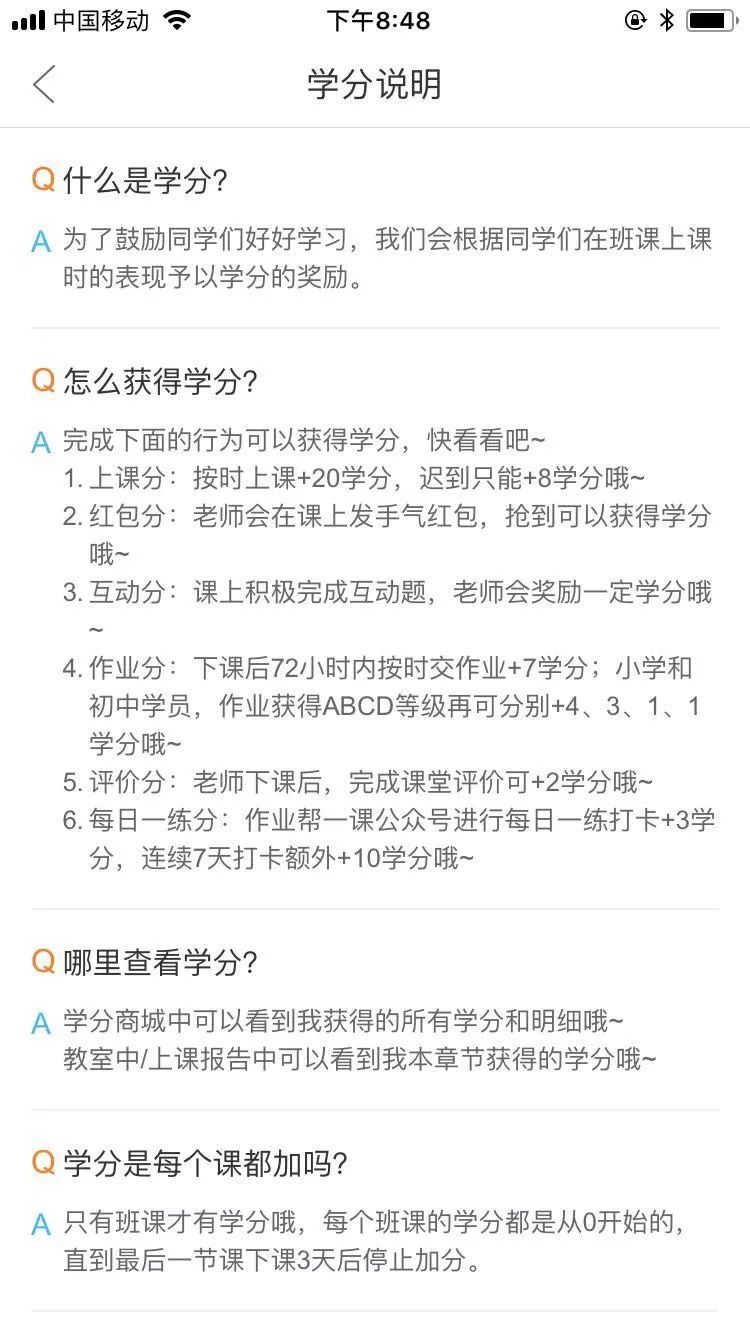The width and height of the screenshot is (750, 1334).
Task: Go back from the 学分说明 page
Action: click(x=43, y=84)
